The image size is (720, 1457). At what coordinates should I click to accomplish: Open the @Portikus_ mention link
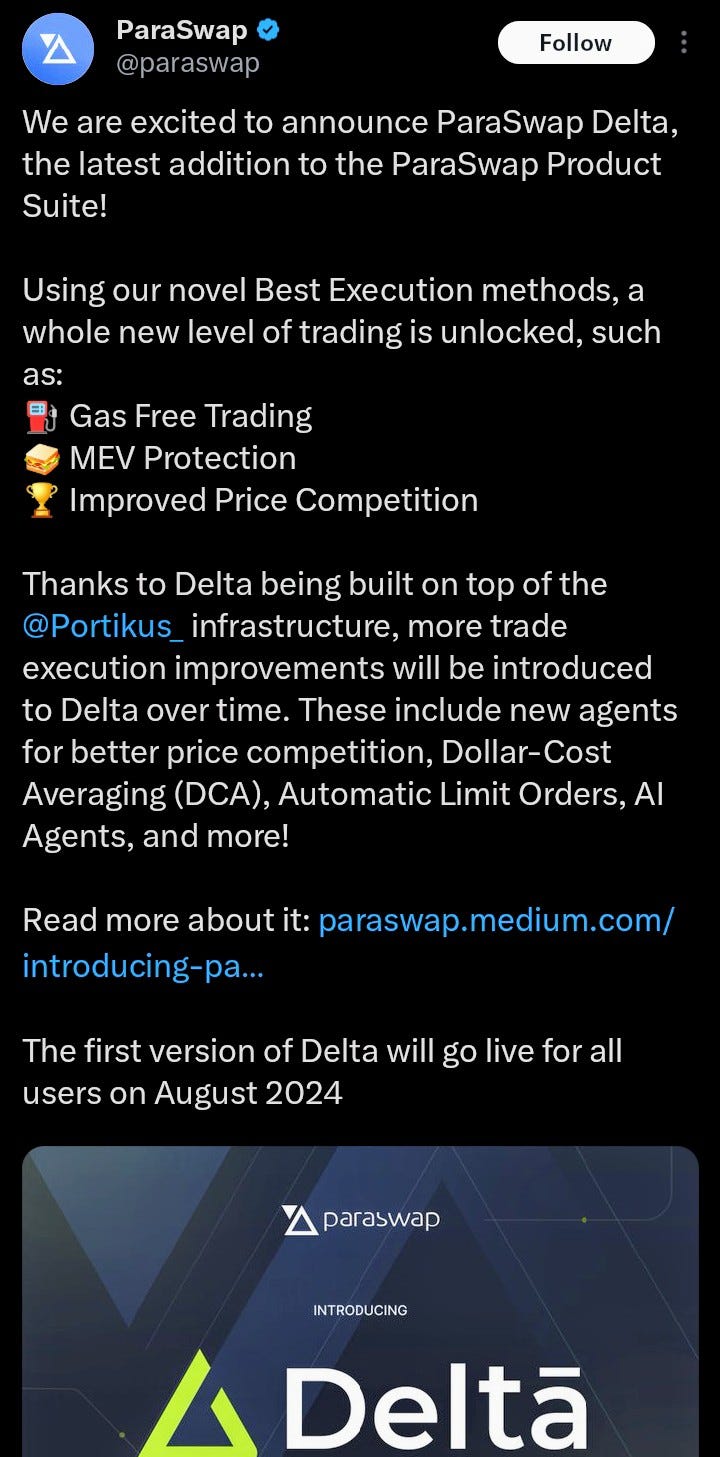[x=103, y=626]
